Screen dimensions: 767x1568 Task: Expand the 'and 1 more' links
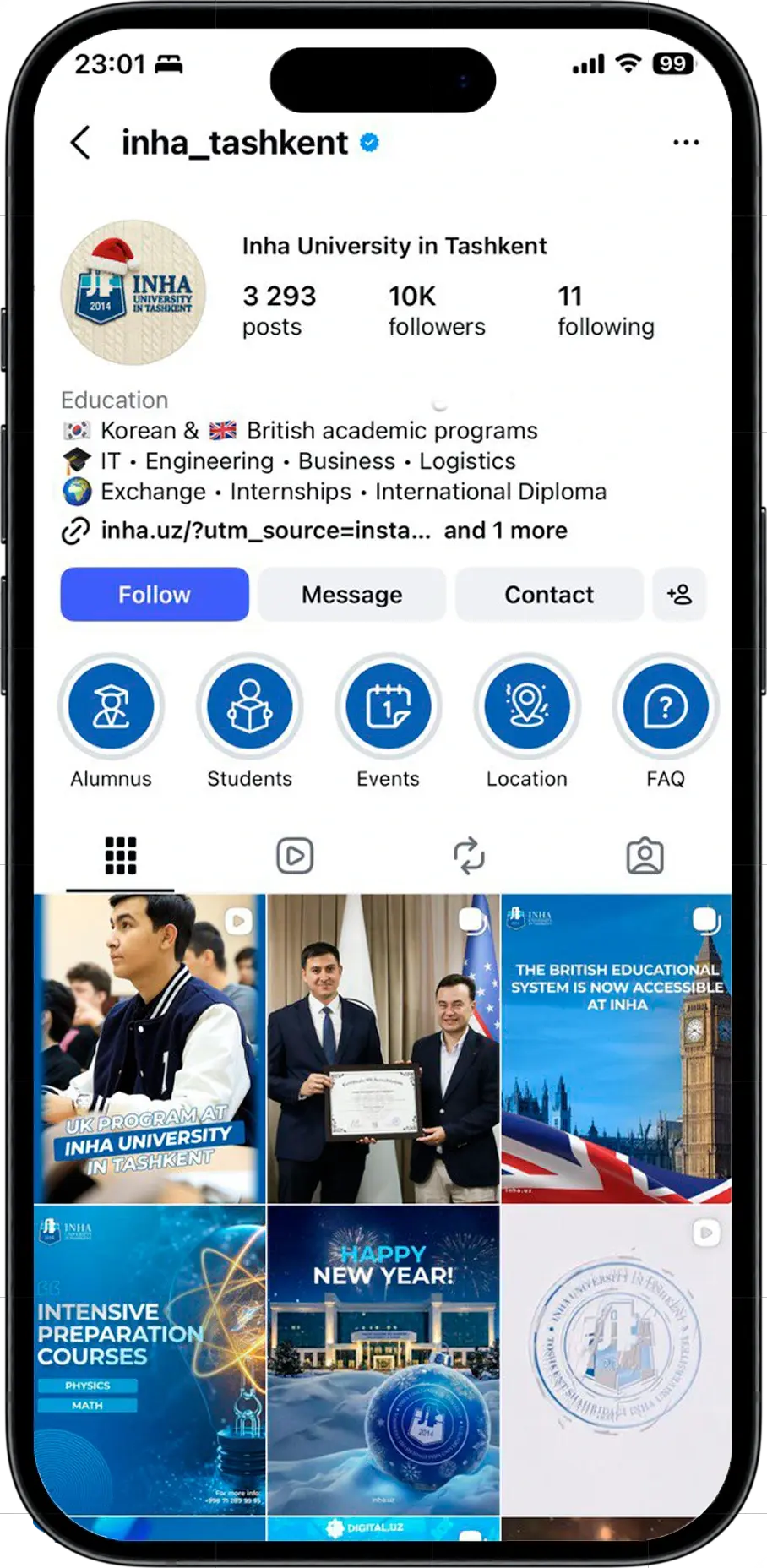click(506, 531)
